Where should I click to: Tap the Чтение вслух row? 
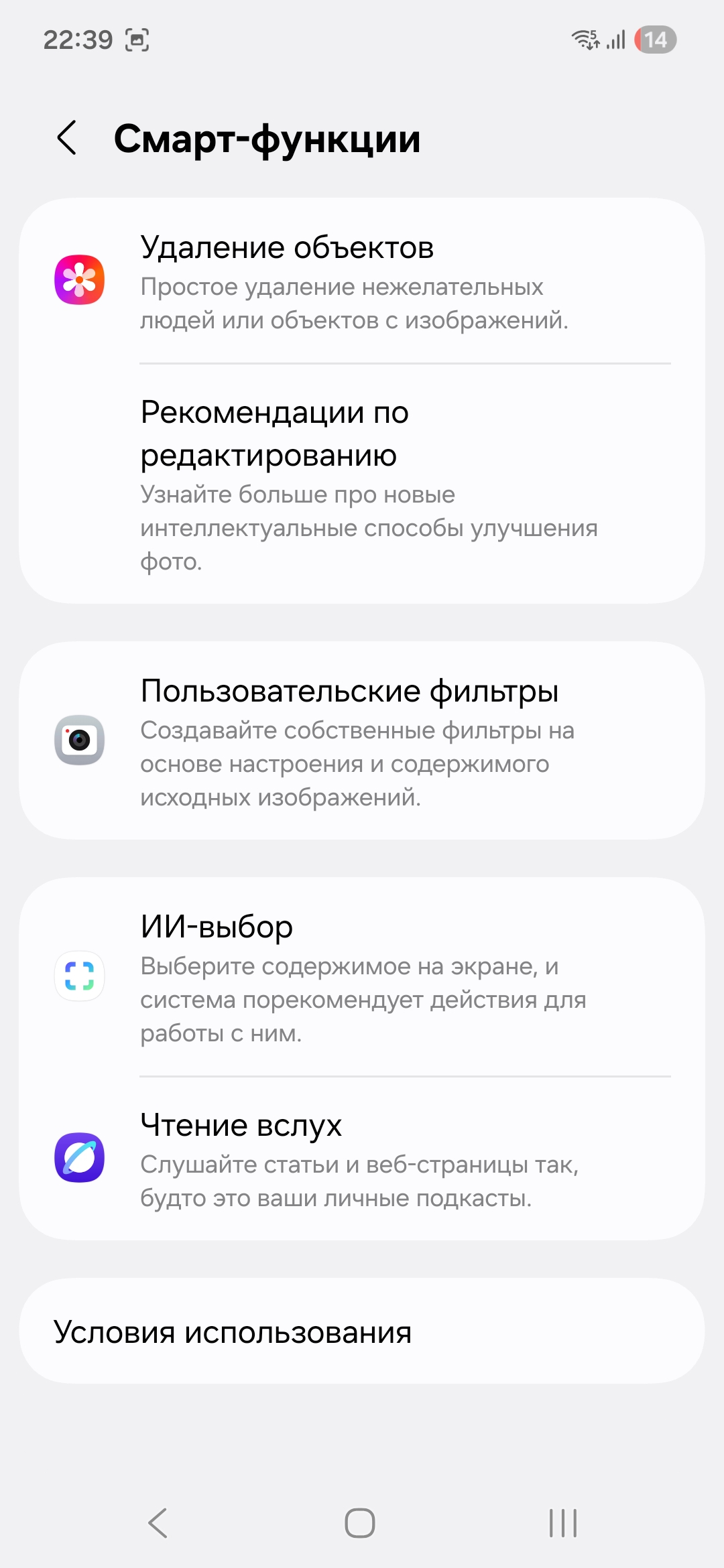tap(362, 1159)
